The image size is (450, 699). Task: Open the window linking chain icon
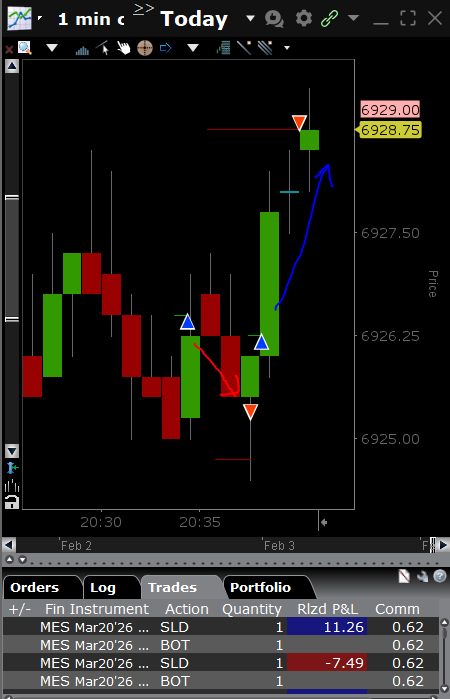[330, 19]
